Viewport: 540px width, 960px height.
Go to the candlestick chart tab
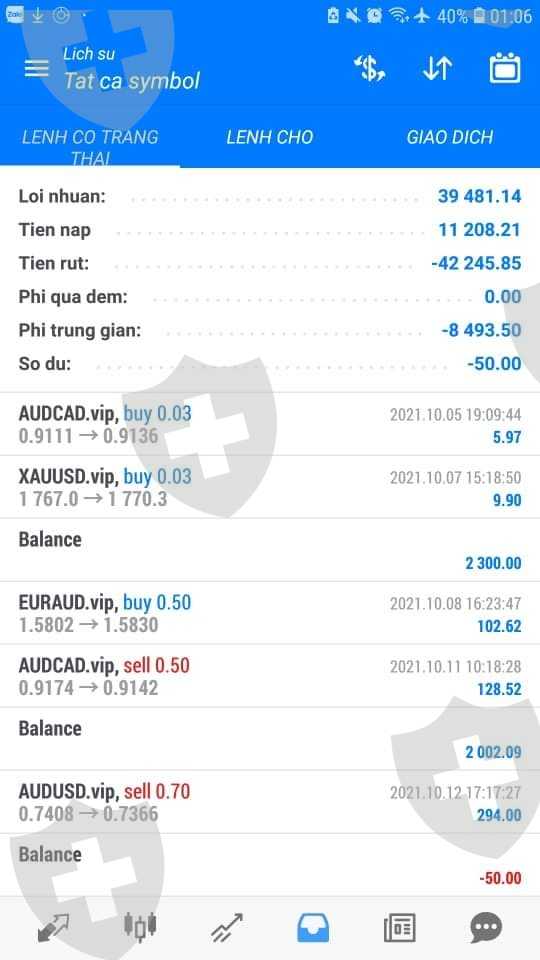coord(140,928)
